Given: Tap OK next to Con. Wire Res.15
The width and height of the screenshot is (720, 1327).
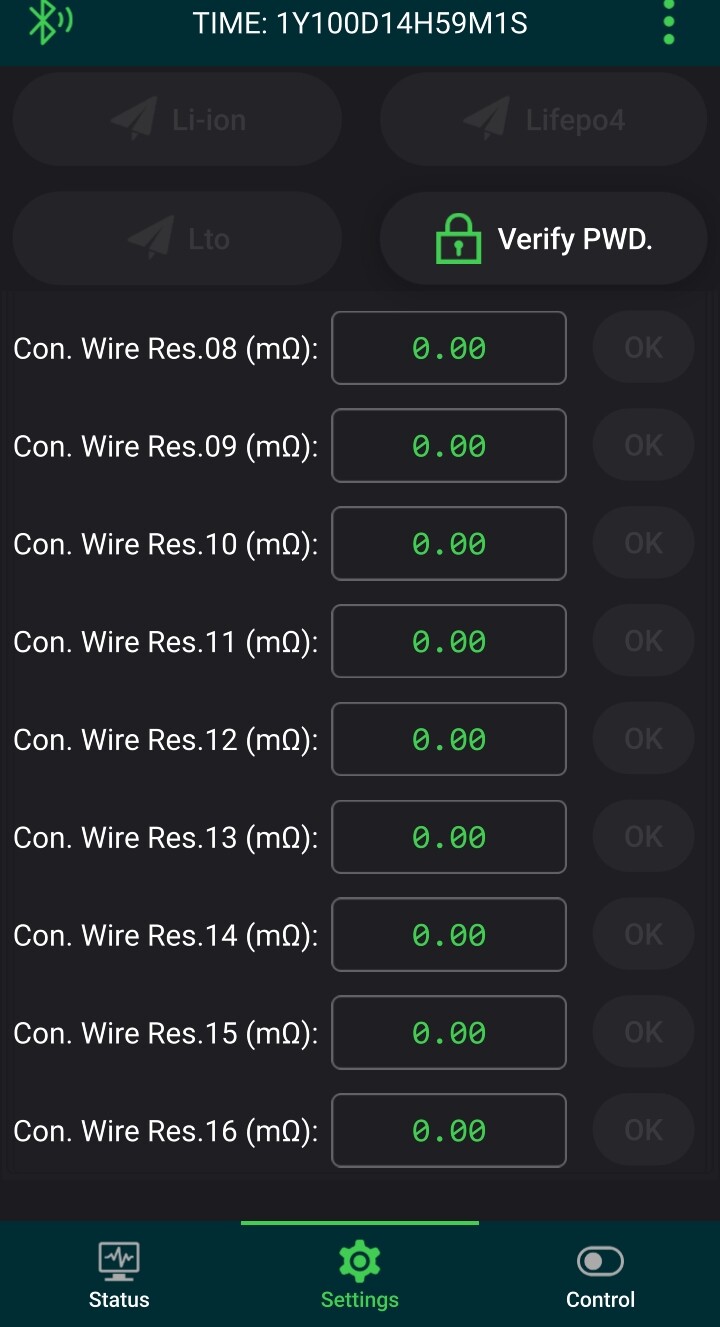Looking at the screenshot, I should click(x=644, y=1032).
